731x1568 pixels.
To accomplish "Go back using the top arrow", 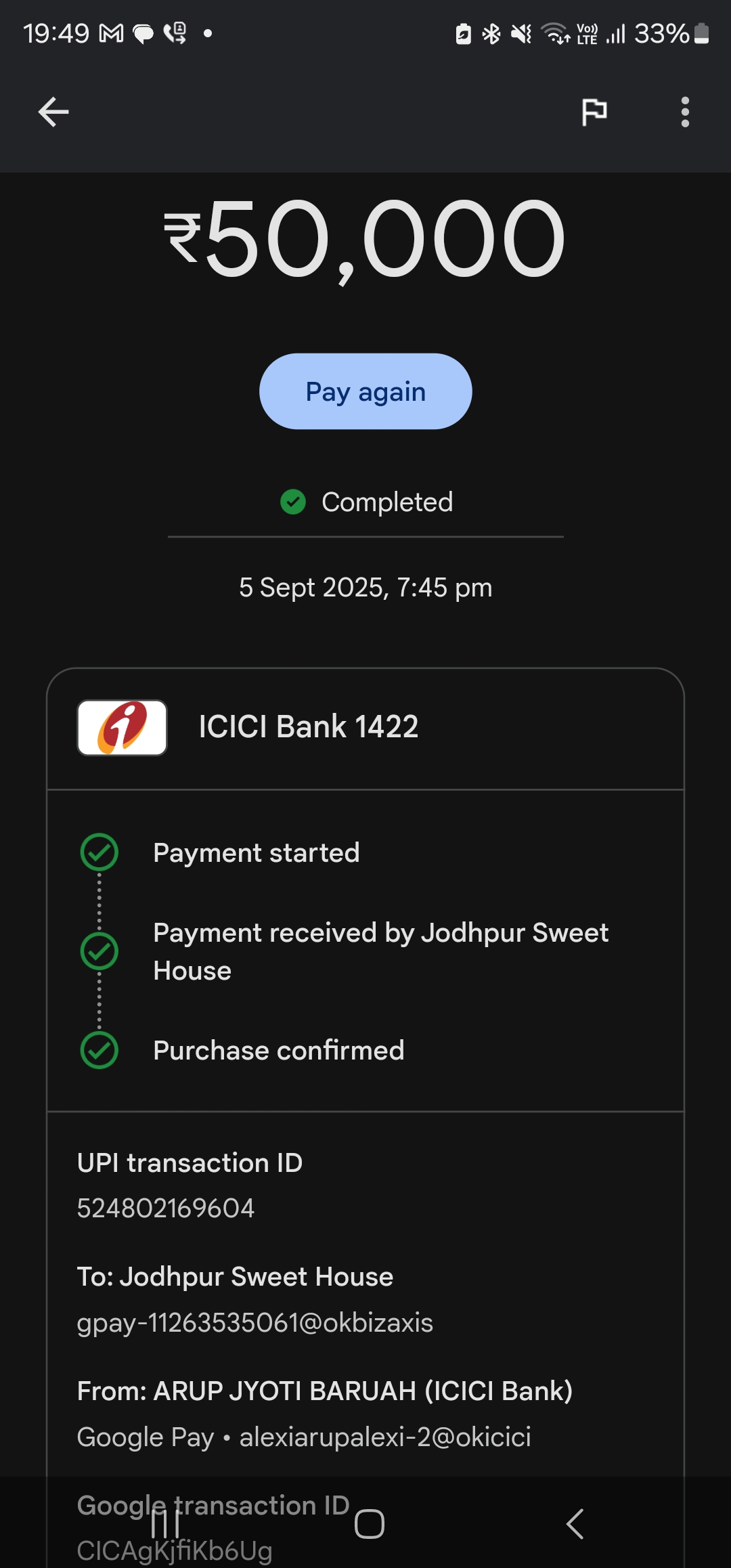I will [x=53, y=112].
